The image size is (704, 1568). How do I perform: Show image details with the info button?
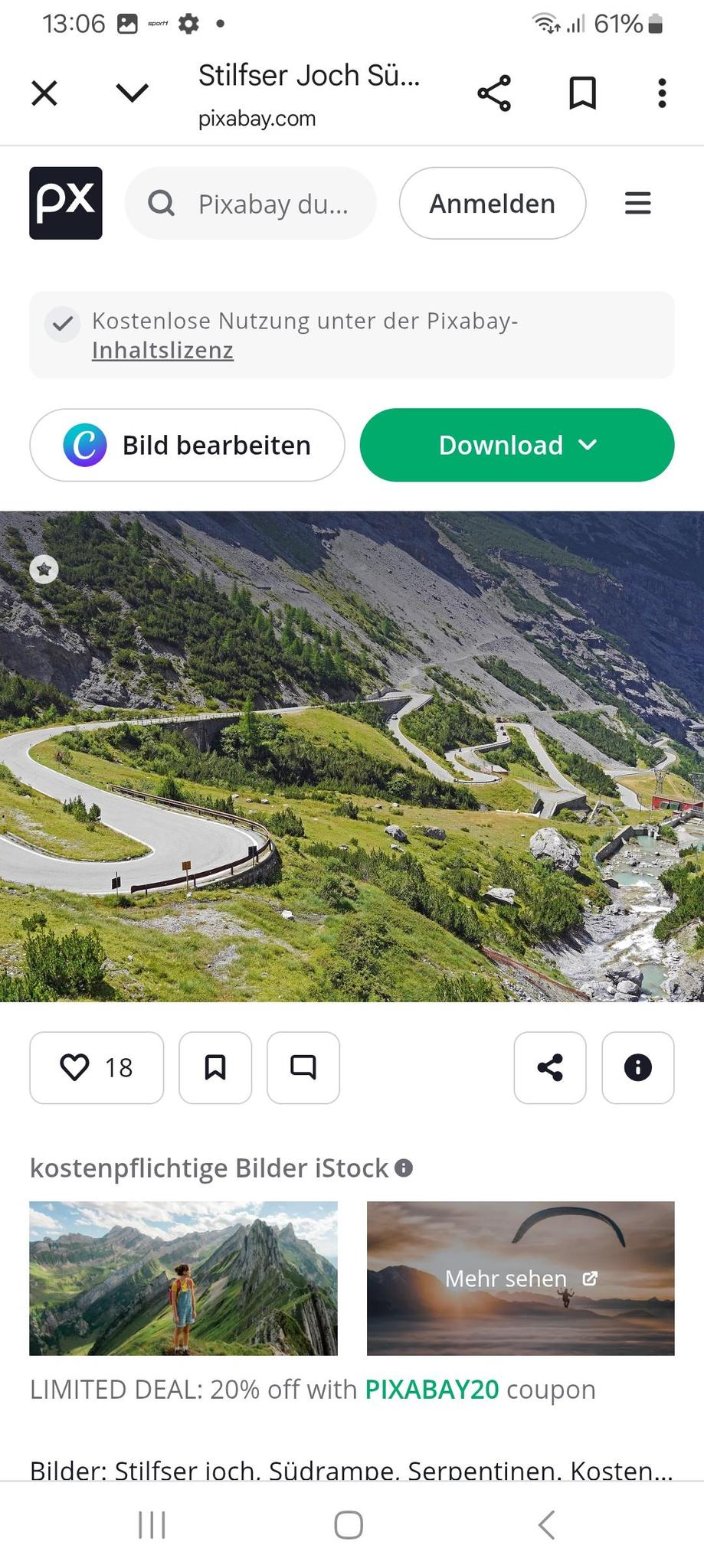pyautogui.click(x=637, y=1067)
